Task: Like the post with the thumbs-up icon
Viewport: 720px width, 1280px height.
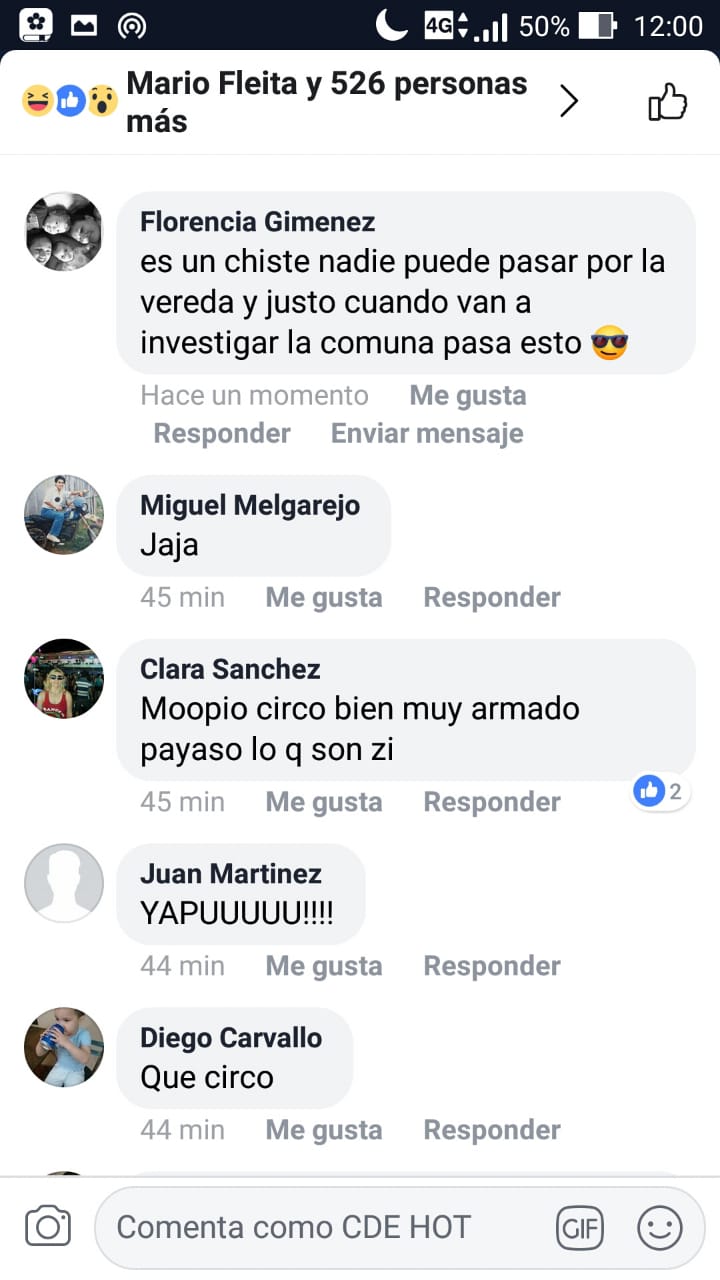Action: pyautogui.click(x=668, y=102)
